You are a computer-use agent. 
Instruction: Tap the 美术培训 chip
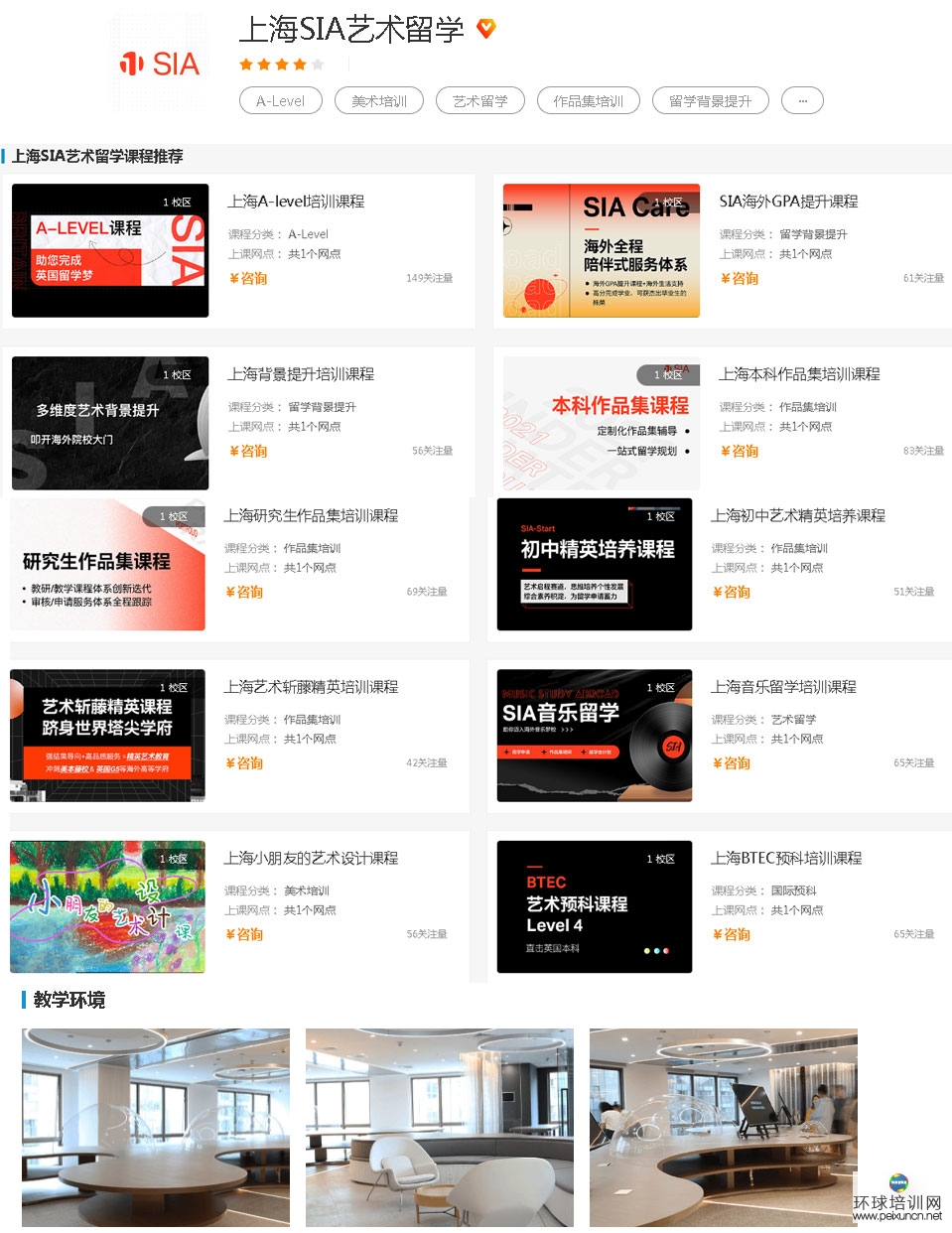coord(379,100)
